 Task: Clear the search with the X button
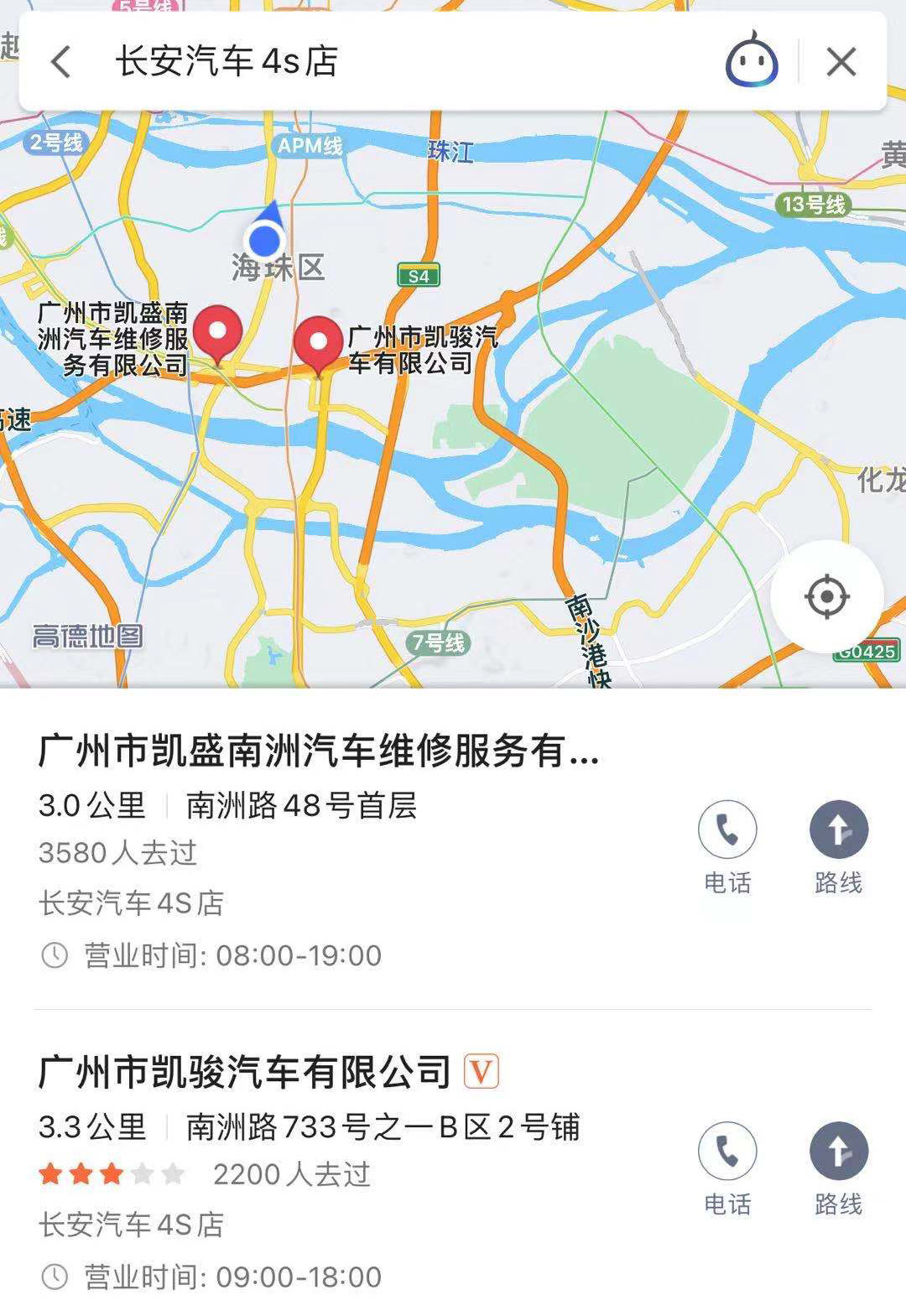click(x=841, y=62)
